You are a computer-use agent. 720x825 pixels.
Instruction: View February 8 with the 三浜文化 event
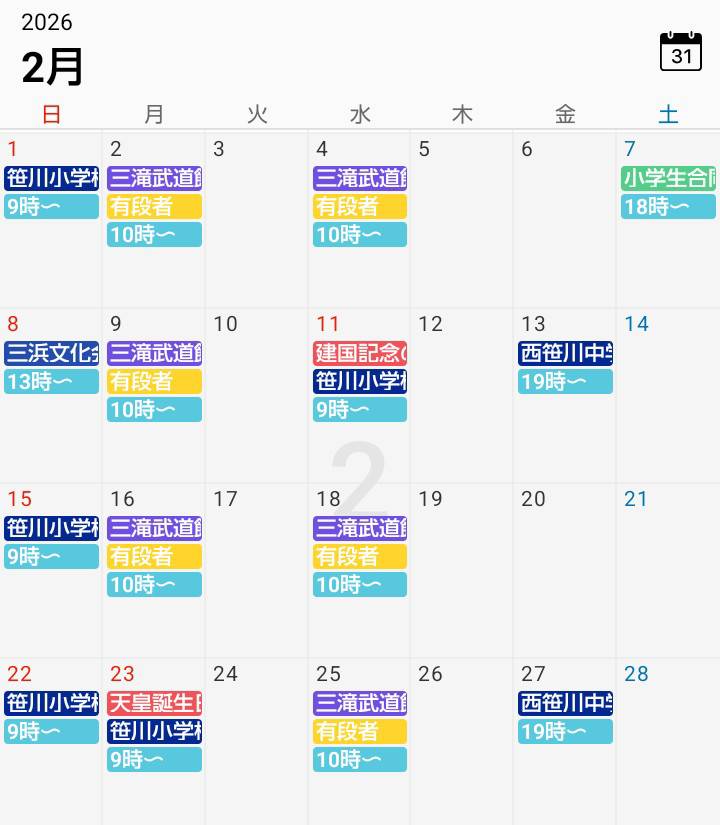coord(51,430)
